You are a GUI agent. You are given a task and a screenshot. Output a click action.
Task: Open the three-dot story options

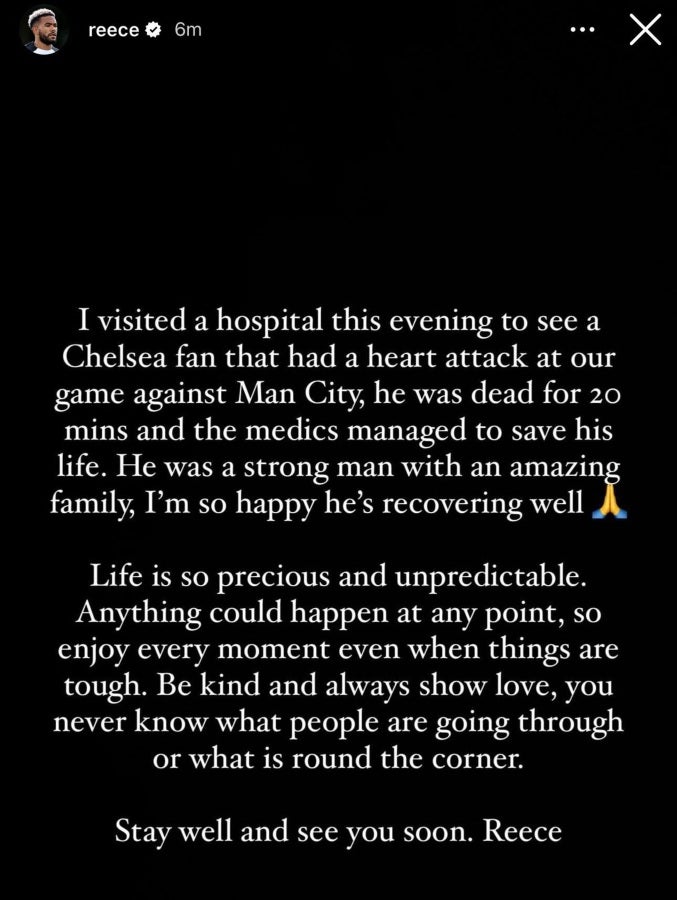(x=582, y=30)
